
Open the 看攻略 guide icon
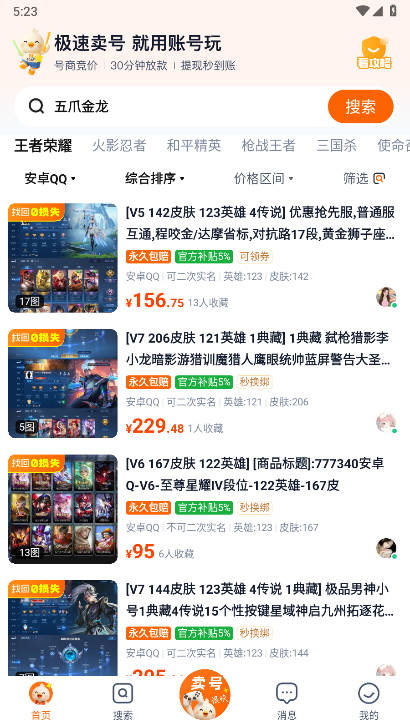tap(374, 53)
